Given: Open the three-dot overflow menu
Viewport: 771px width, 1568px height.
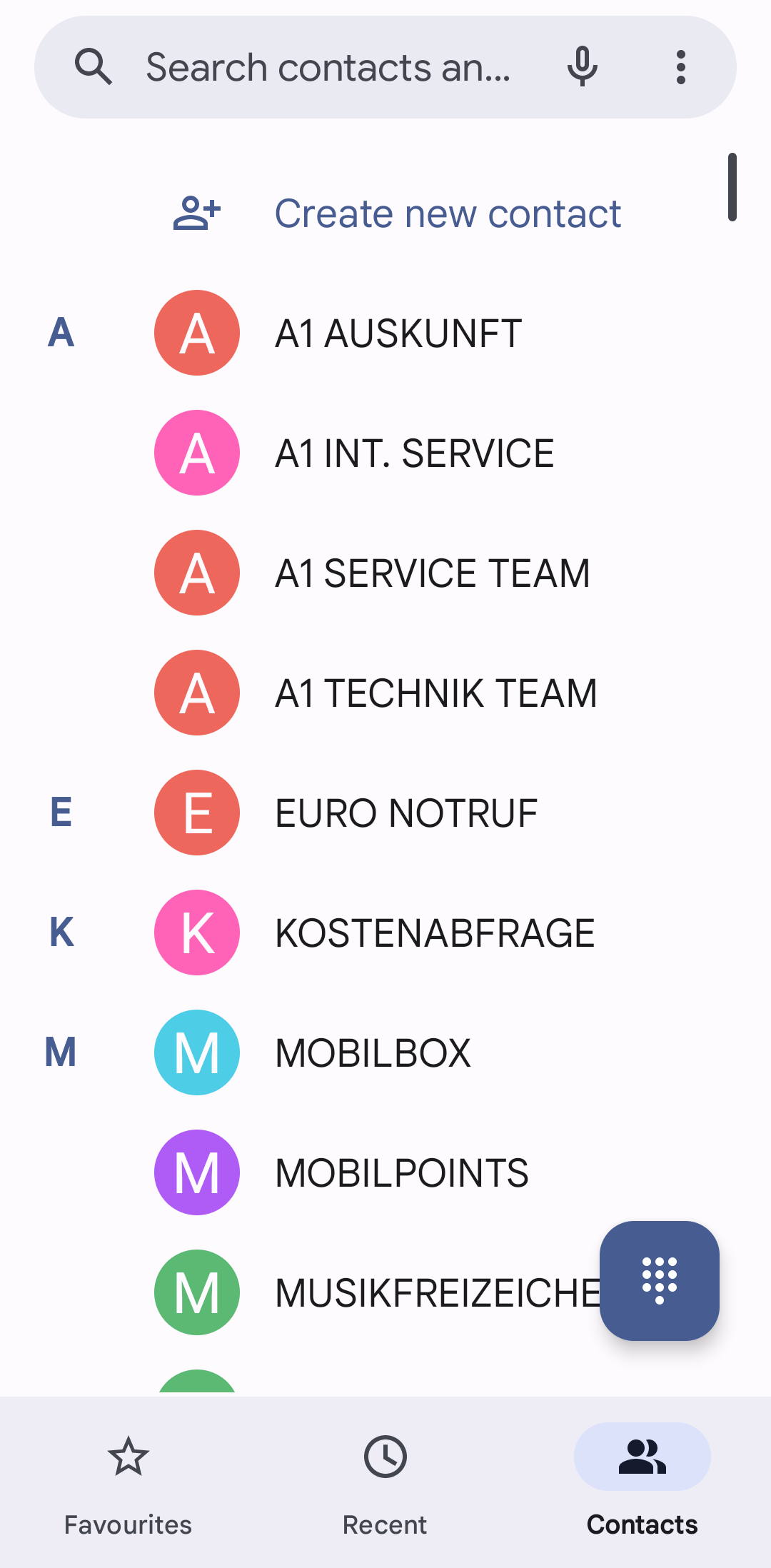Looking at the screenshot, I should (x=680, y=67).
